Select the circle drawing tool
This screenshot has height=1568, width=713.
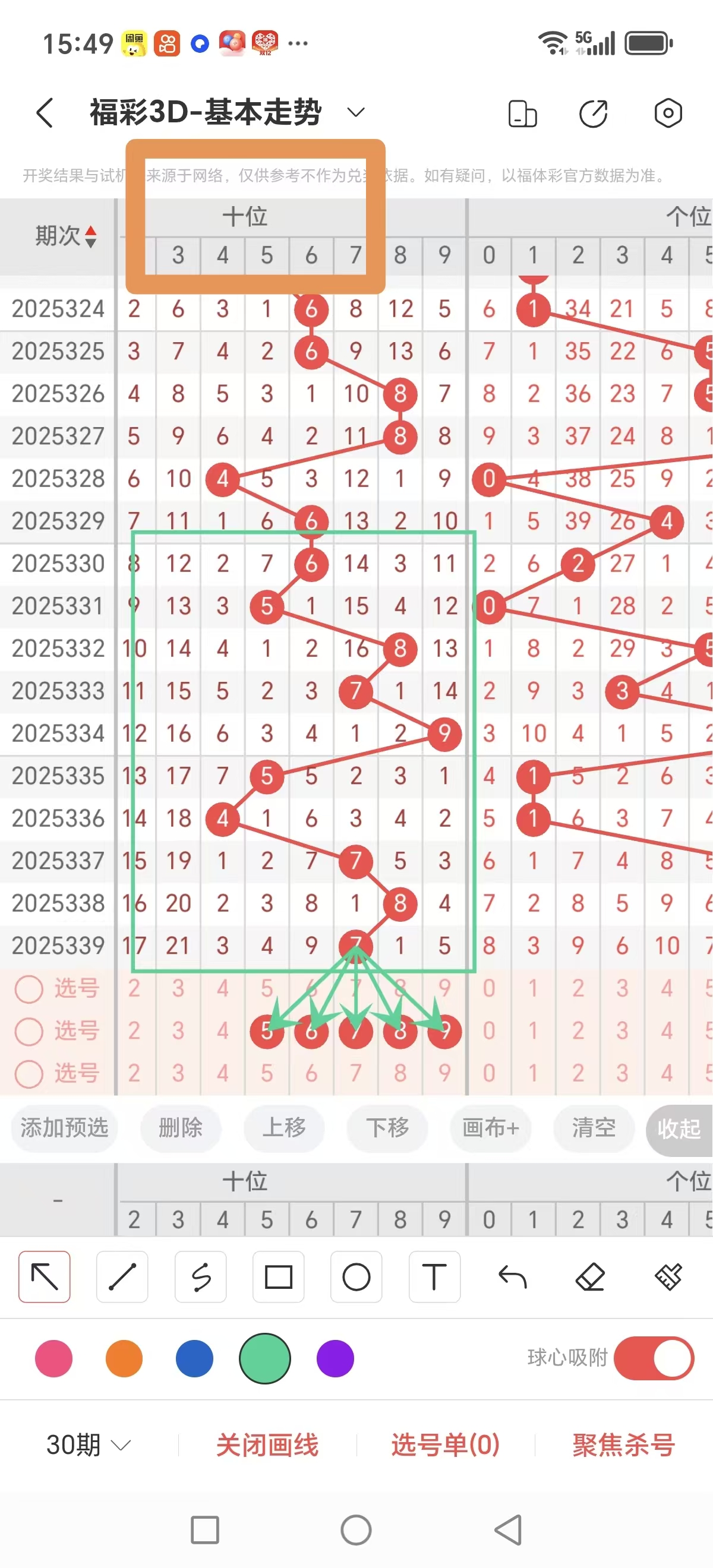356,1277
